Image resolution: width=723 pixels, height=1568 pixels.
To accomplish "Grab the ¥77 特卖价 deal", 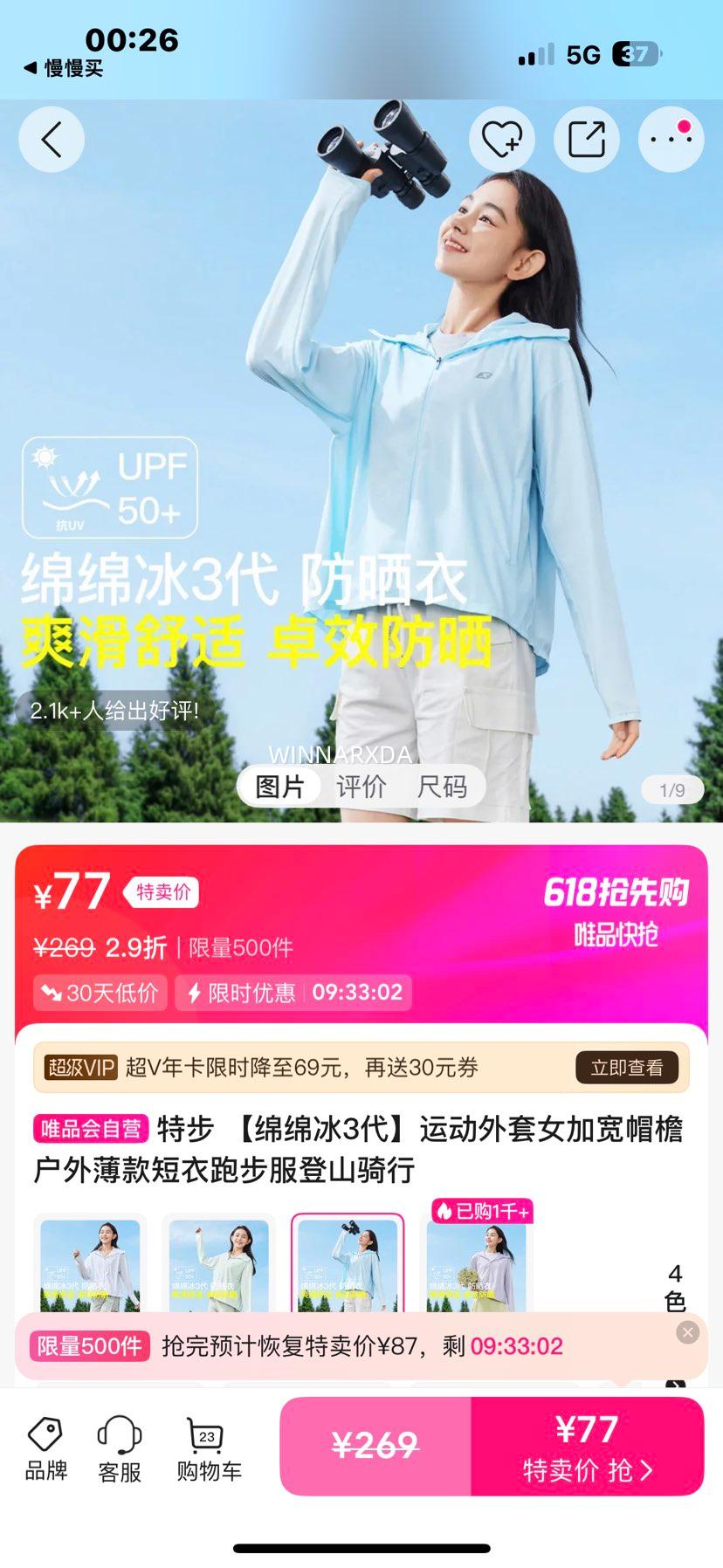I will pos(587,1447).
